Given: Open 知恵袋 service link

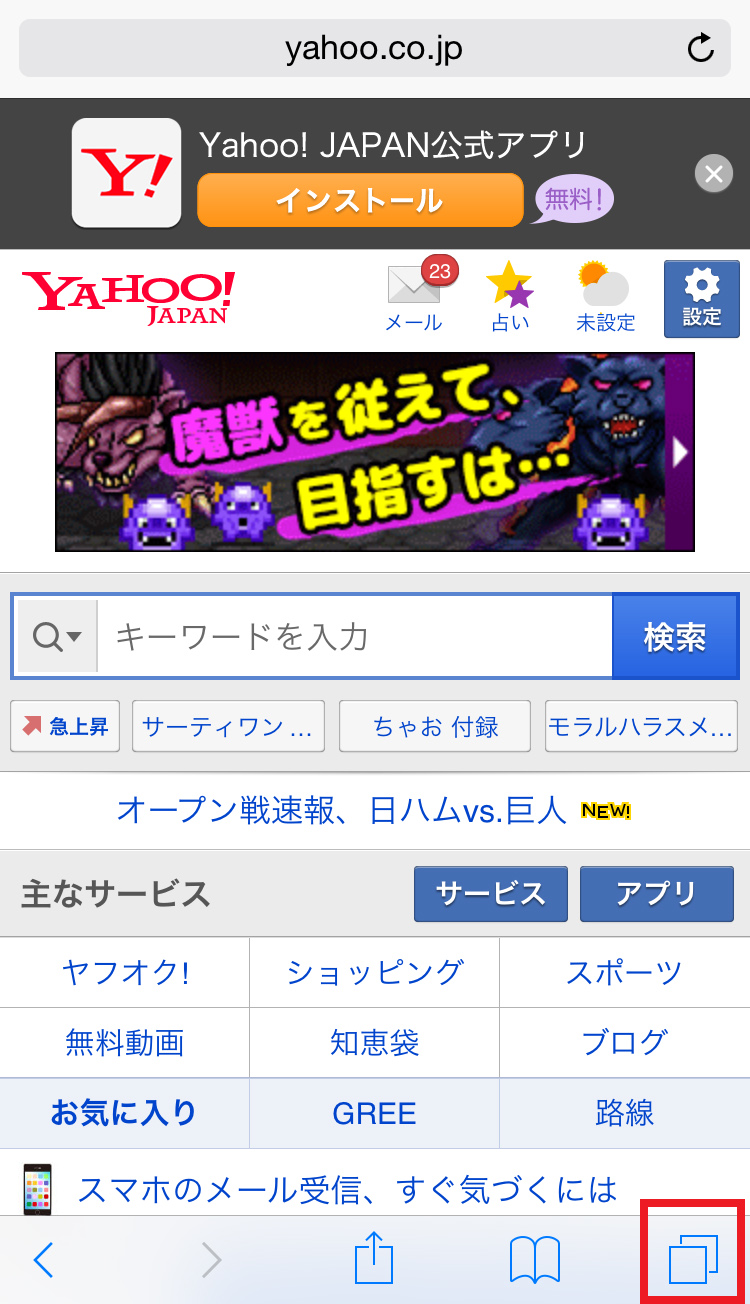Looking at the screenshot, I should coord(374,1043).
